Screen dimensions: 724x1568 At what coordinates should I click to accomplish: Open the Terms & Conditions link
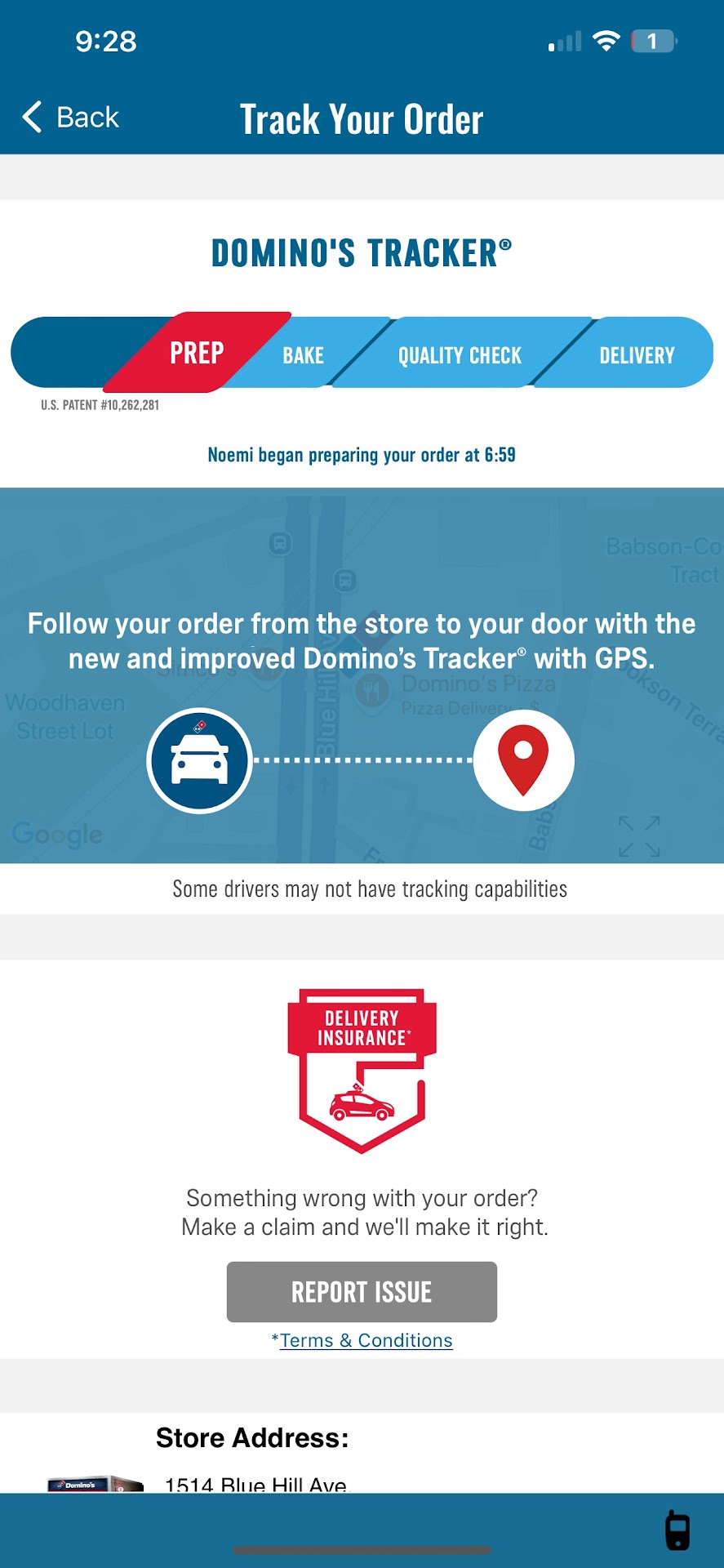(x=366, y=1340)
